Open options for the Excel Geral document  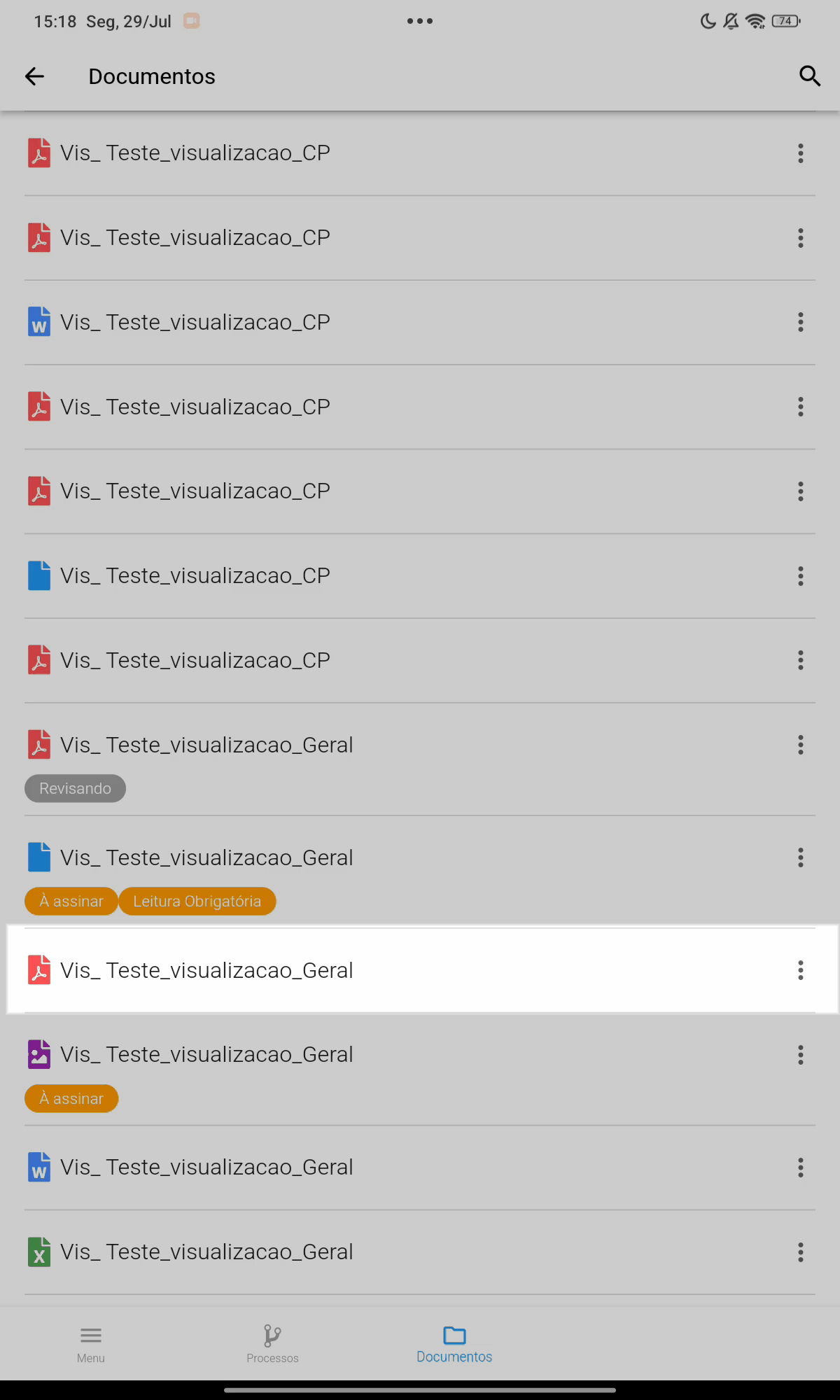801,1252
